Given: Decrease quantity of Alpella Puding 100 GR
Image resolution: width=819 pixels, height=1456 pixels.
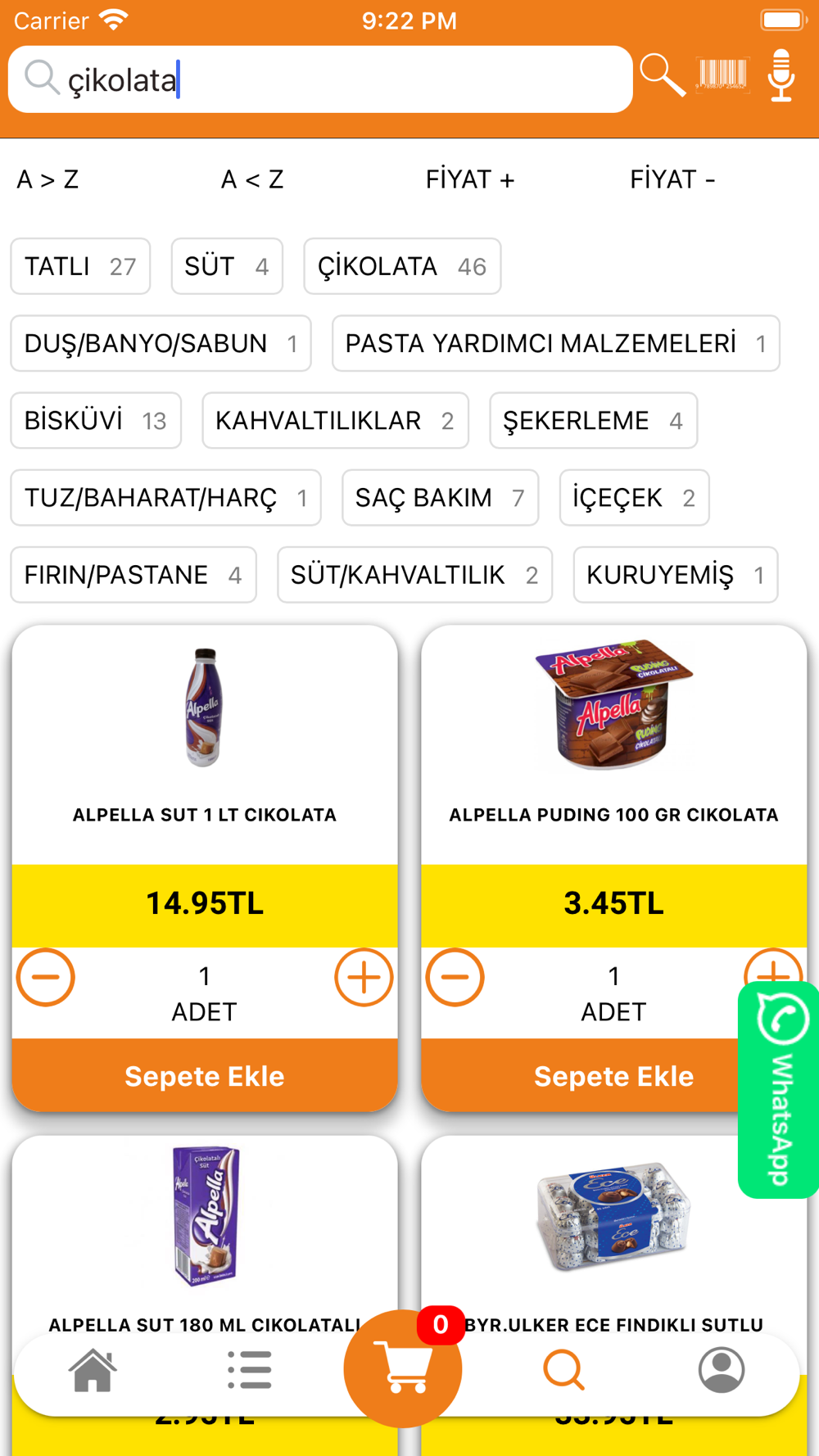Looking at the screenshot, I should [455, 977].
